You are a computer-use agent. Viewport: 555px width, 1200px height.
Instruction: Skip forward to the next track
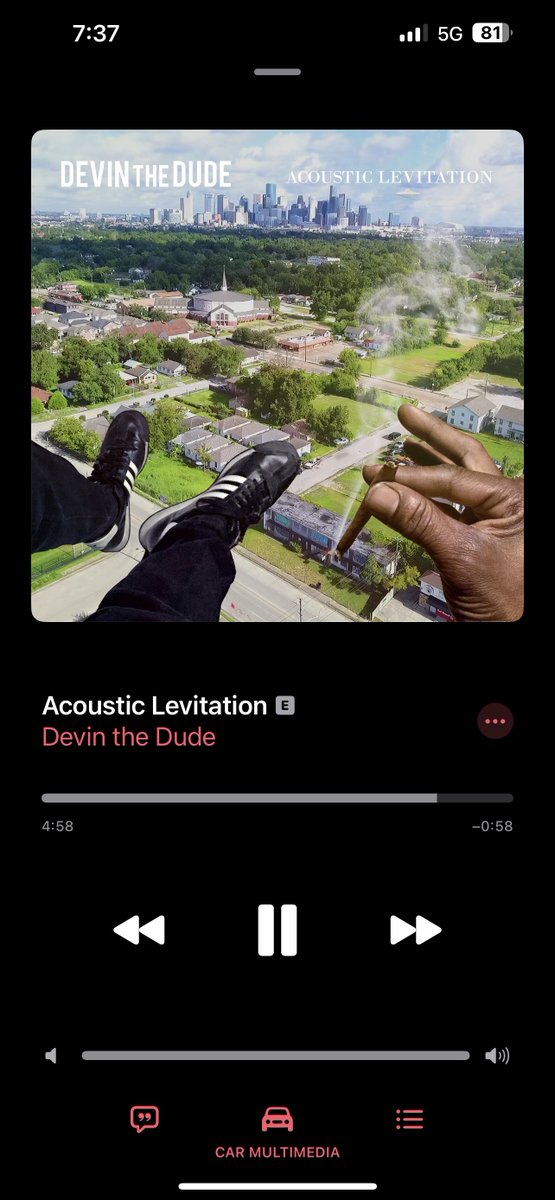pyautogui.click(x=415, y=930)
